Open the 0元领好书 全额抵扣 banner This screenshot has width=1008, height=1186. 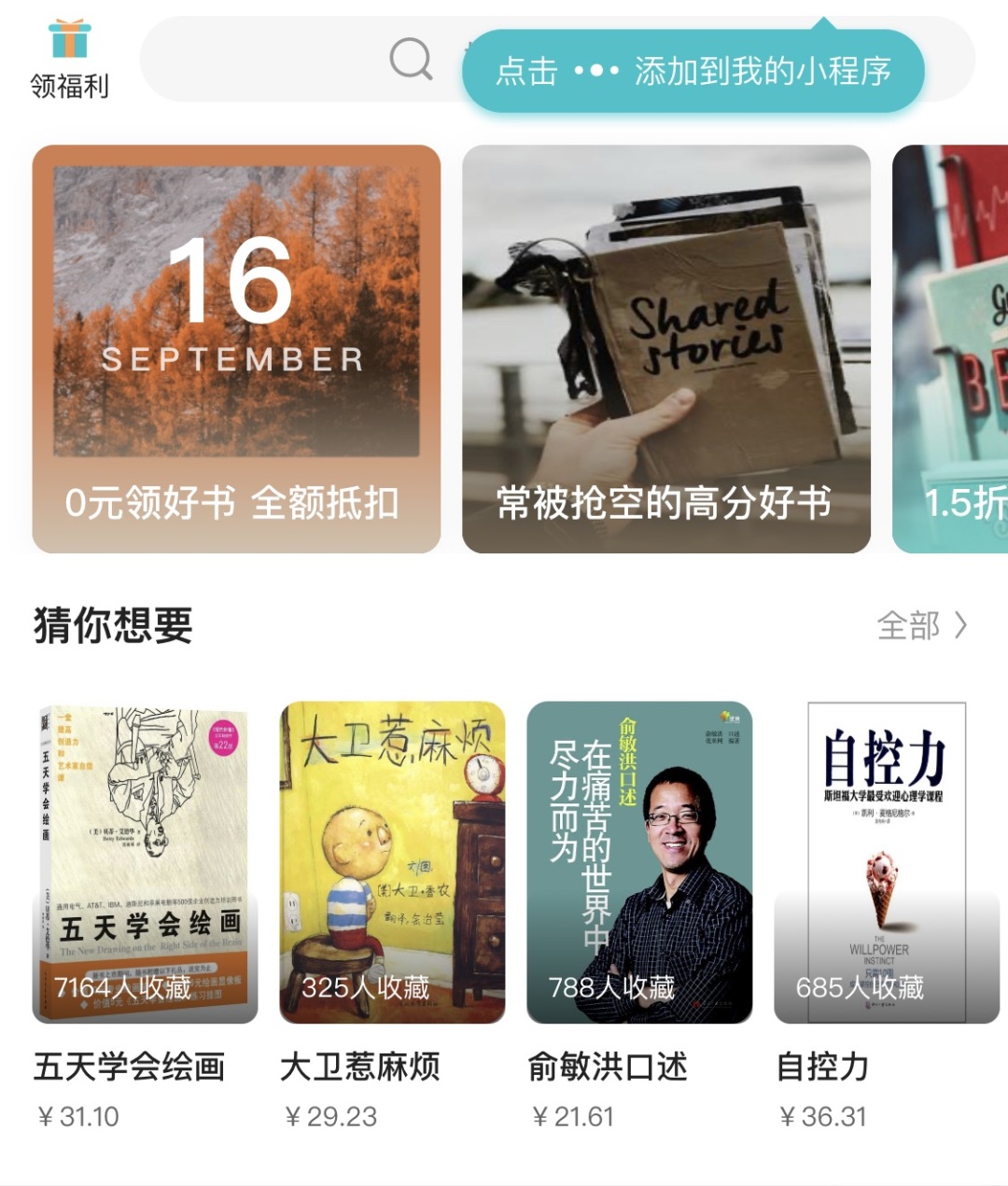236,348
